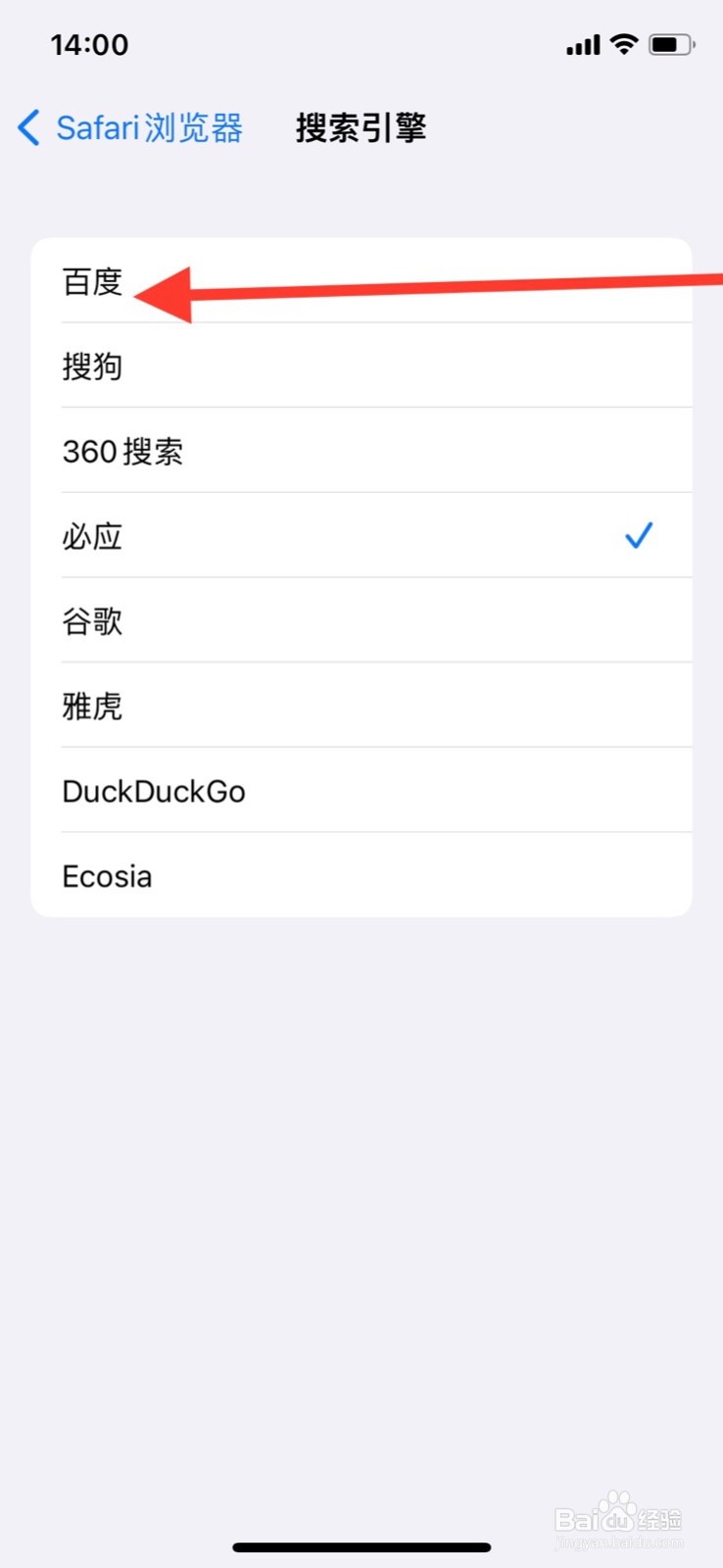Tap the cellular signal bars icon

582,44
